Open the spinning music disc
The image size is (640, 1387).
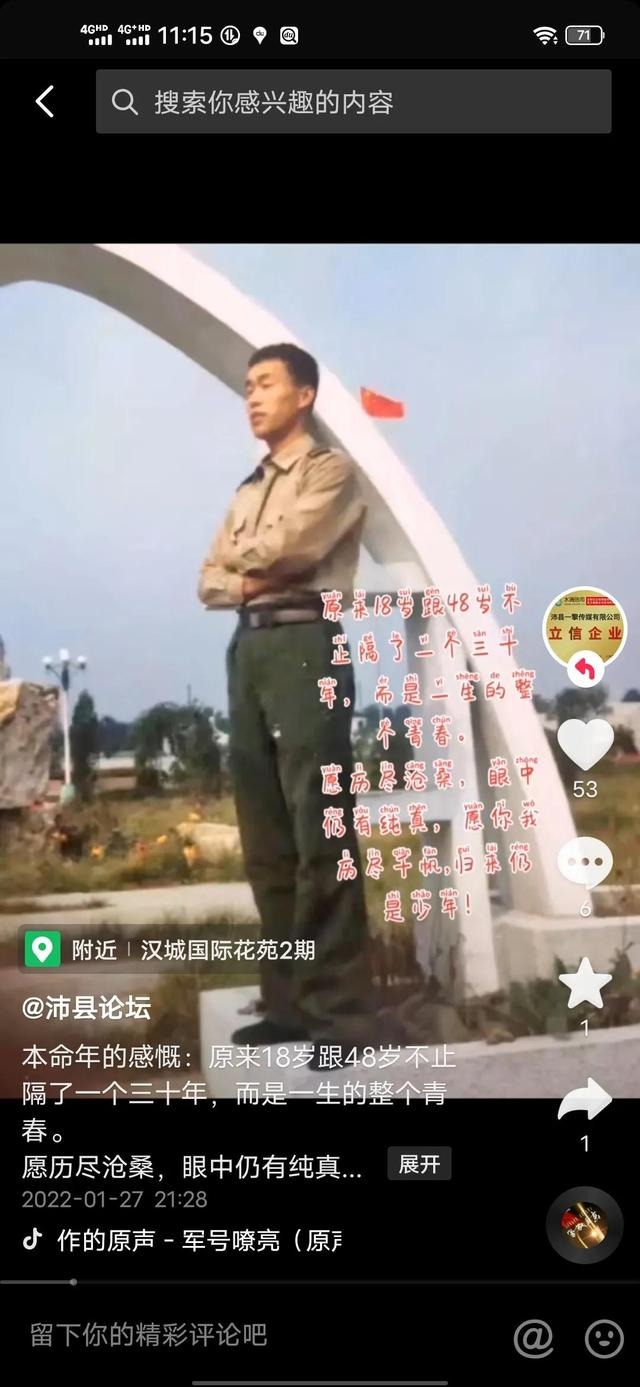(x=585, y=1225)
